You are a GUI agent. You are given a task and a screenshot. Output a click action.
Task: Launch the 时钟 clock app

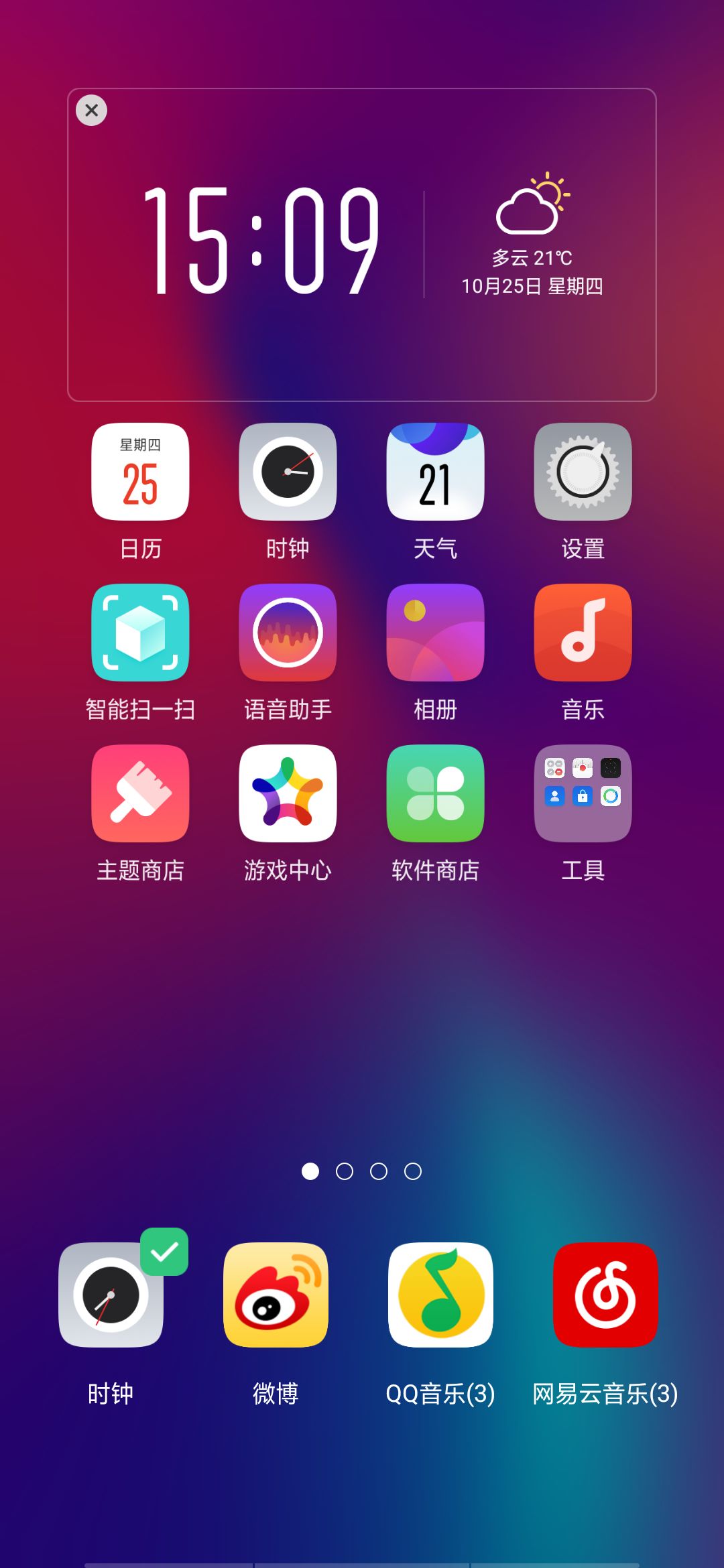pos(288,472)
